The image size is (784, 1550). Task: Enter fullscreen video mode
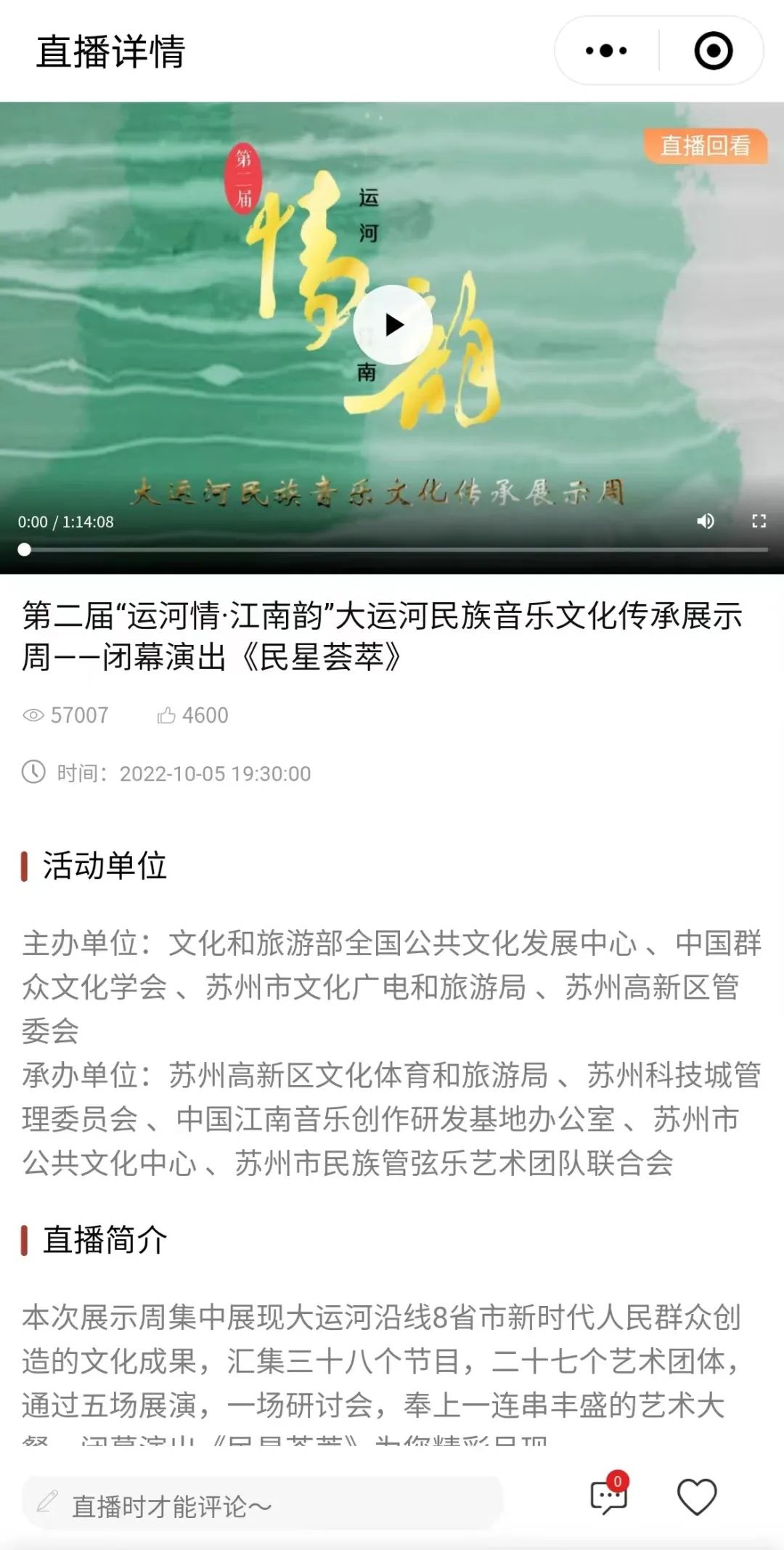pyautogui.click(x=759, y=521)
